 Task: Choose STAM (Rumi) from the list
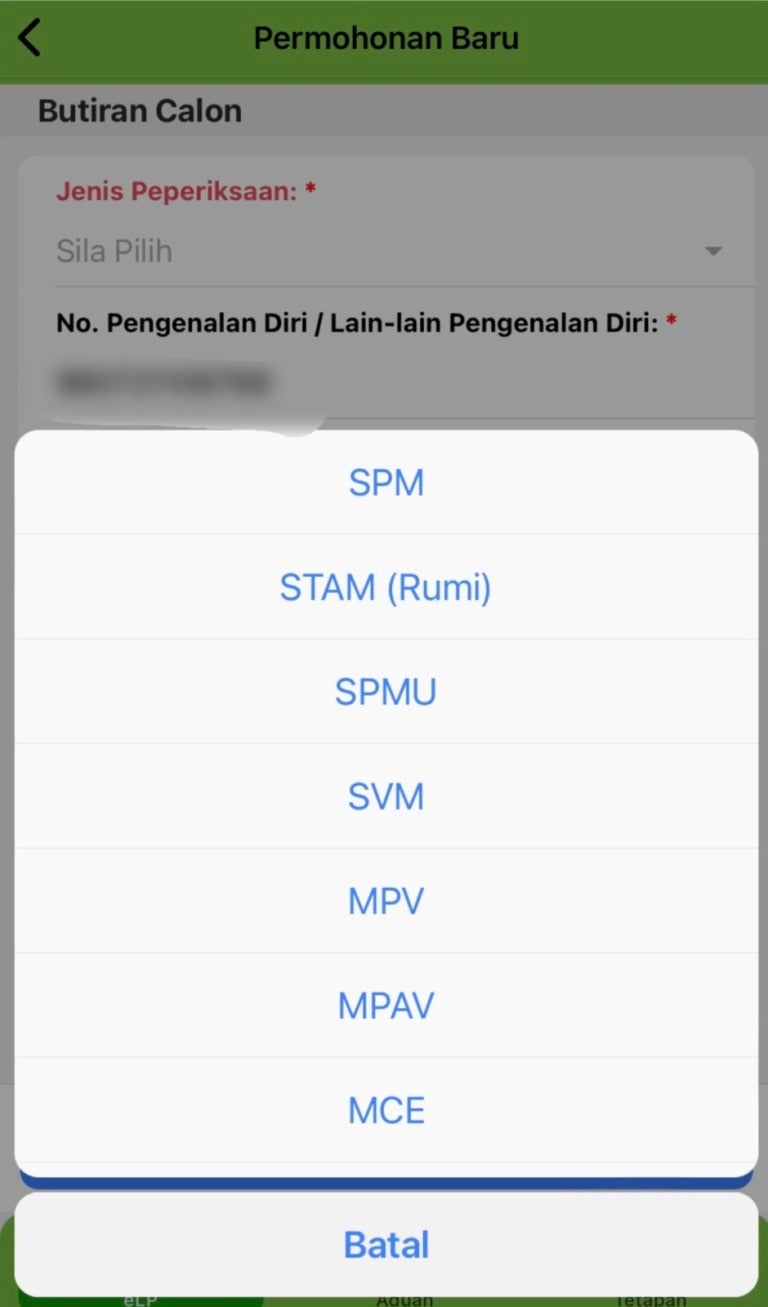(386, 587)
